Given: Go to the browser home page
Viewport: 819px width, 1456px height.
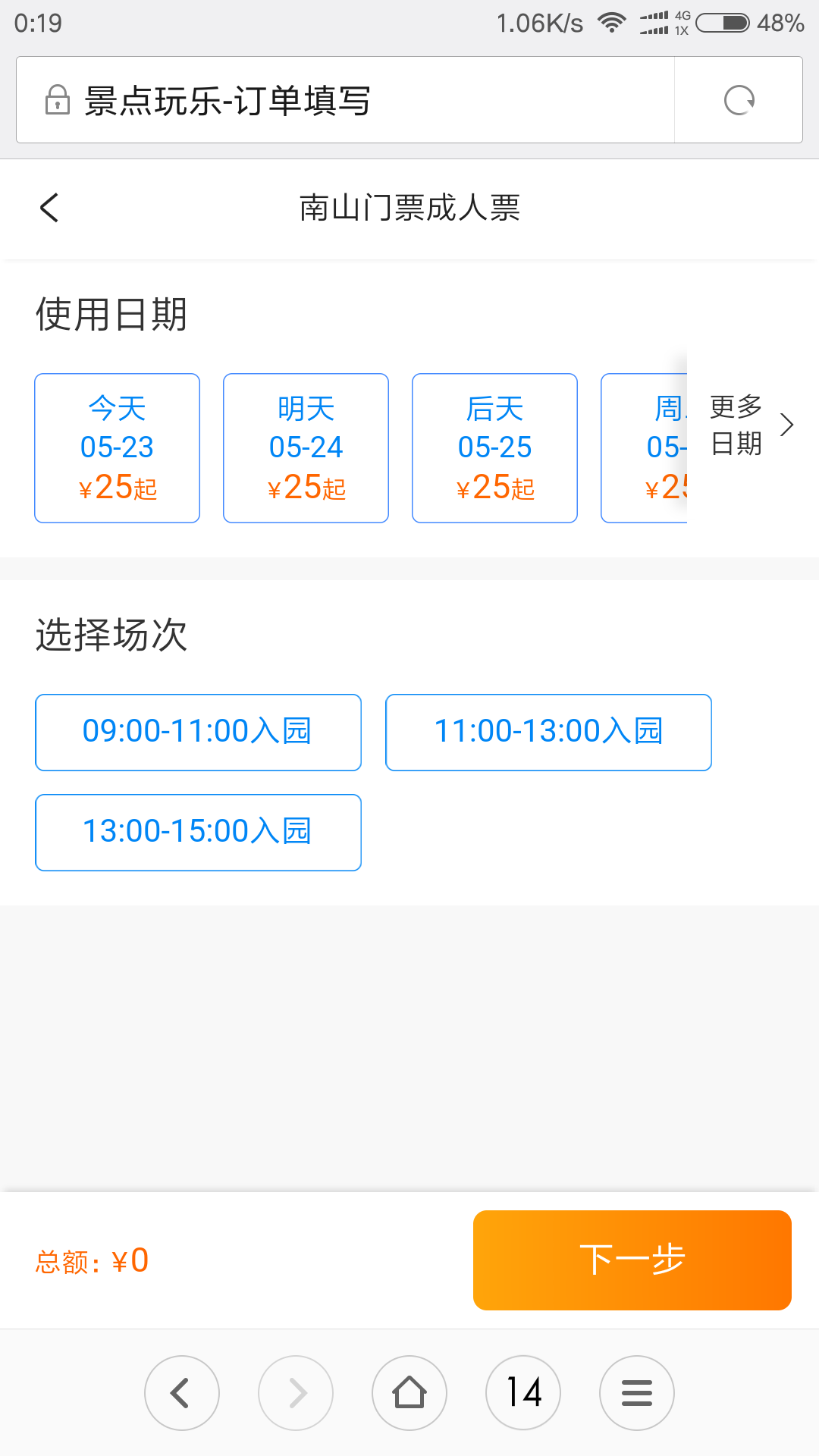Looking at the screenshot, I should click(409, 1393).
